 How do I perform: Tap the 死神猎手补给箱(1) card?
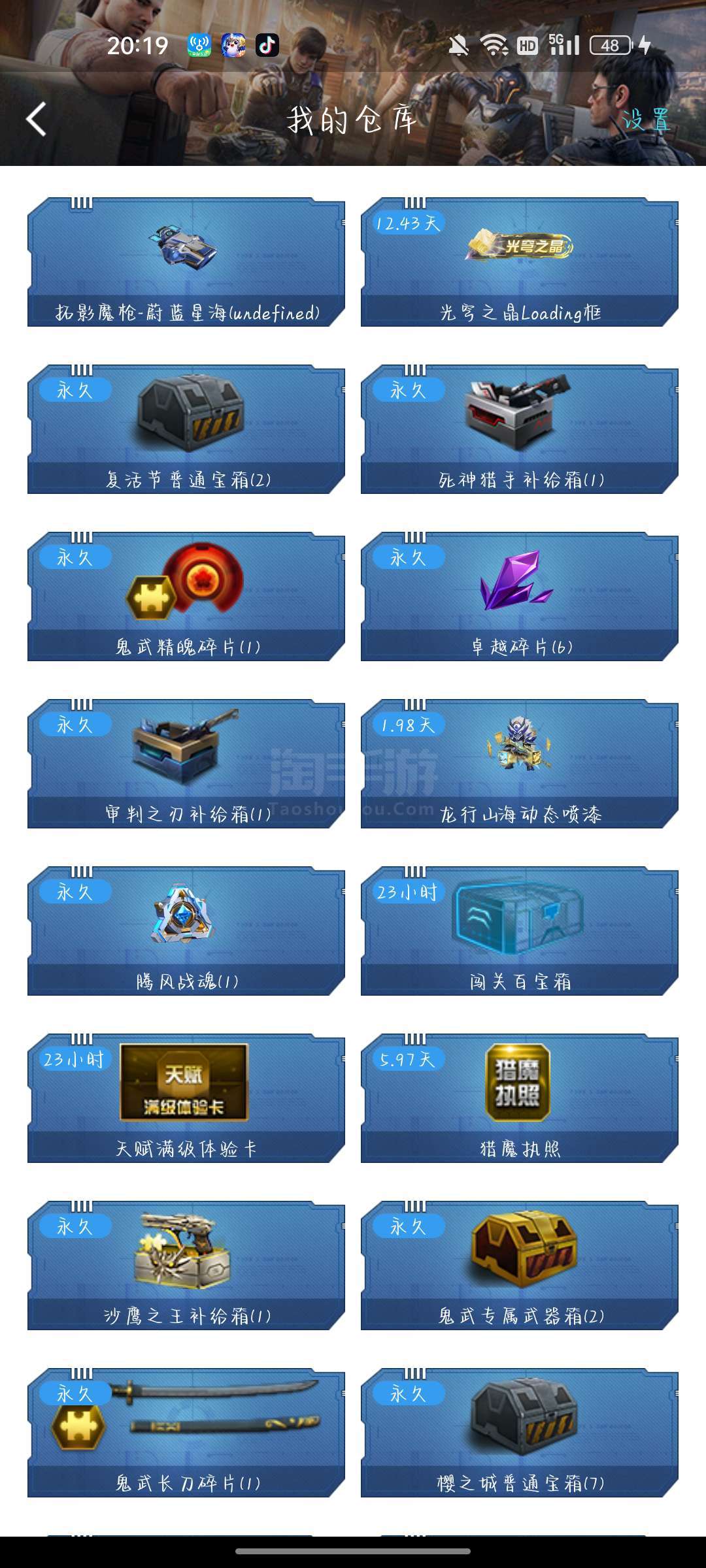pyautogui.click(x=520, y=430)
